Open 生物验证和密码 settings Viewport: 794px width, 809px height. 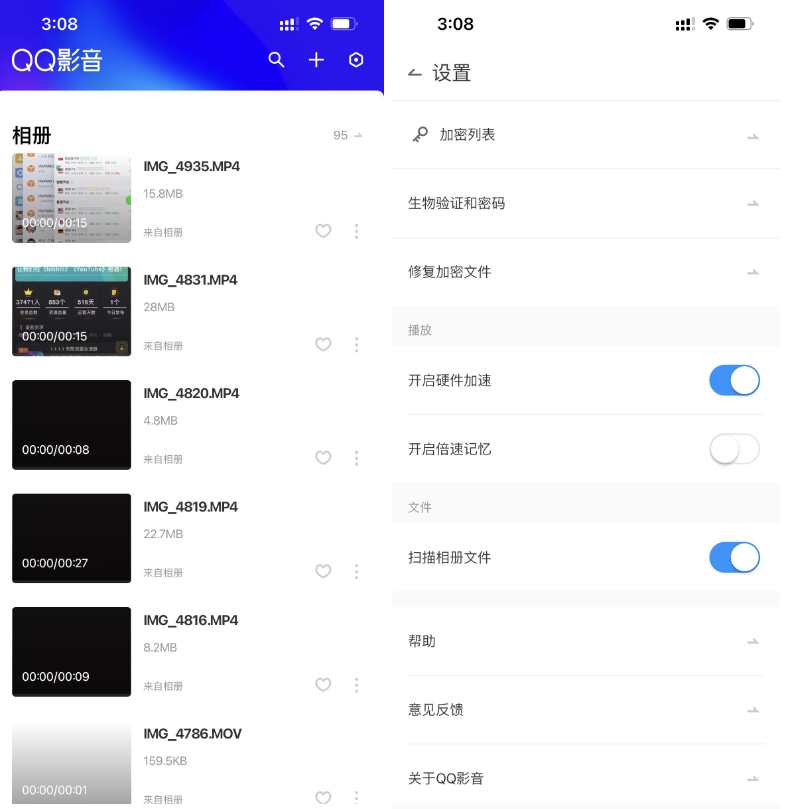coord(585,203)
